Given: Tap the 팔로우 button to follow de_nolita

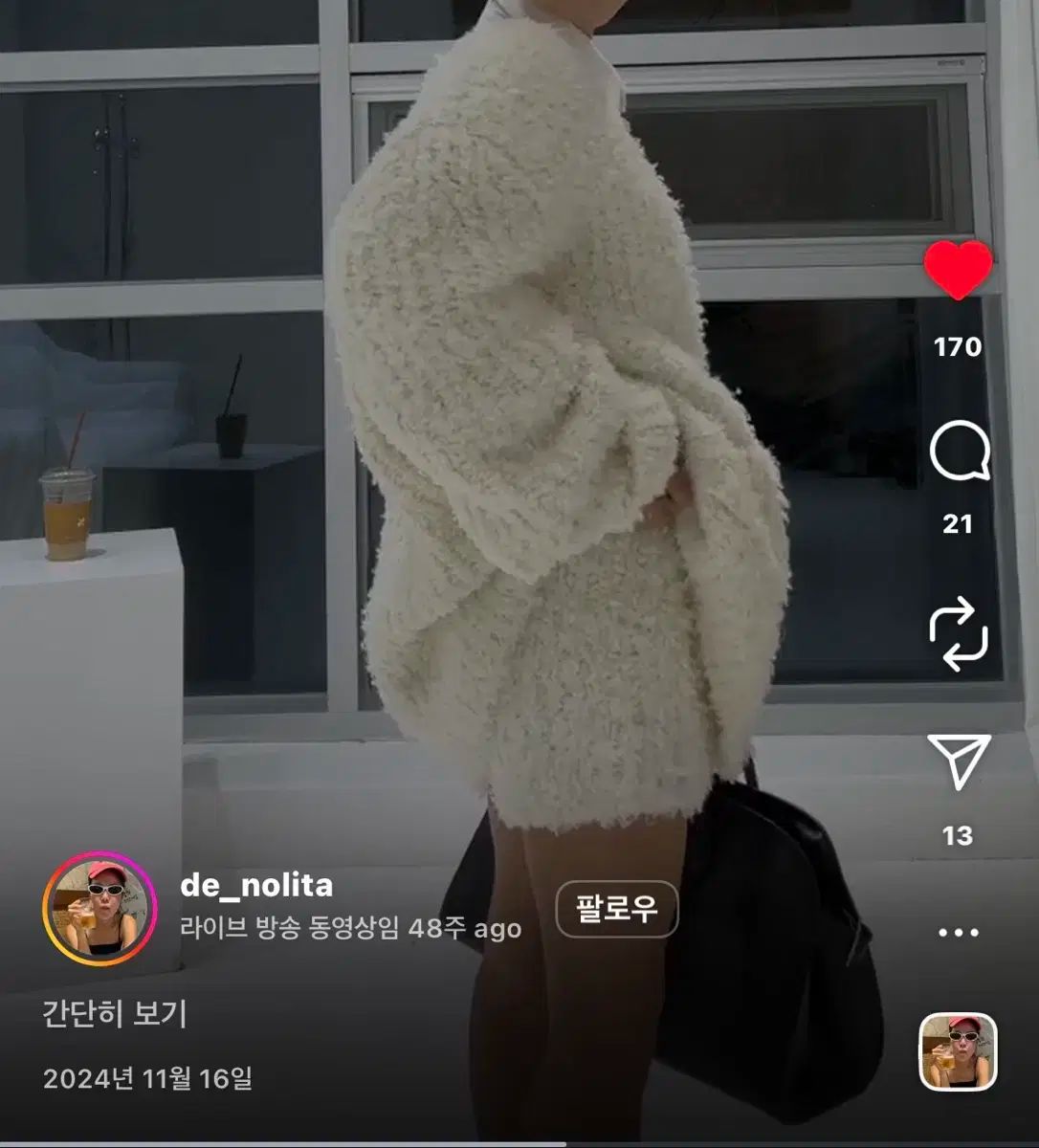Looking at the screenshot, I should pyautogui.click(x=617, y=909).
